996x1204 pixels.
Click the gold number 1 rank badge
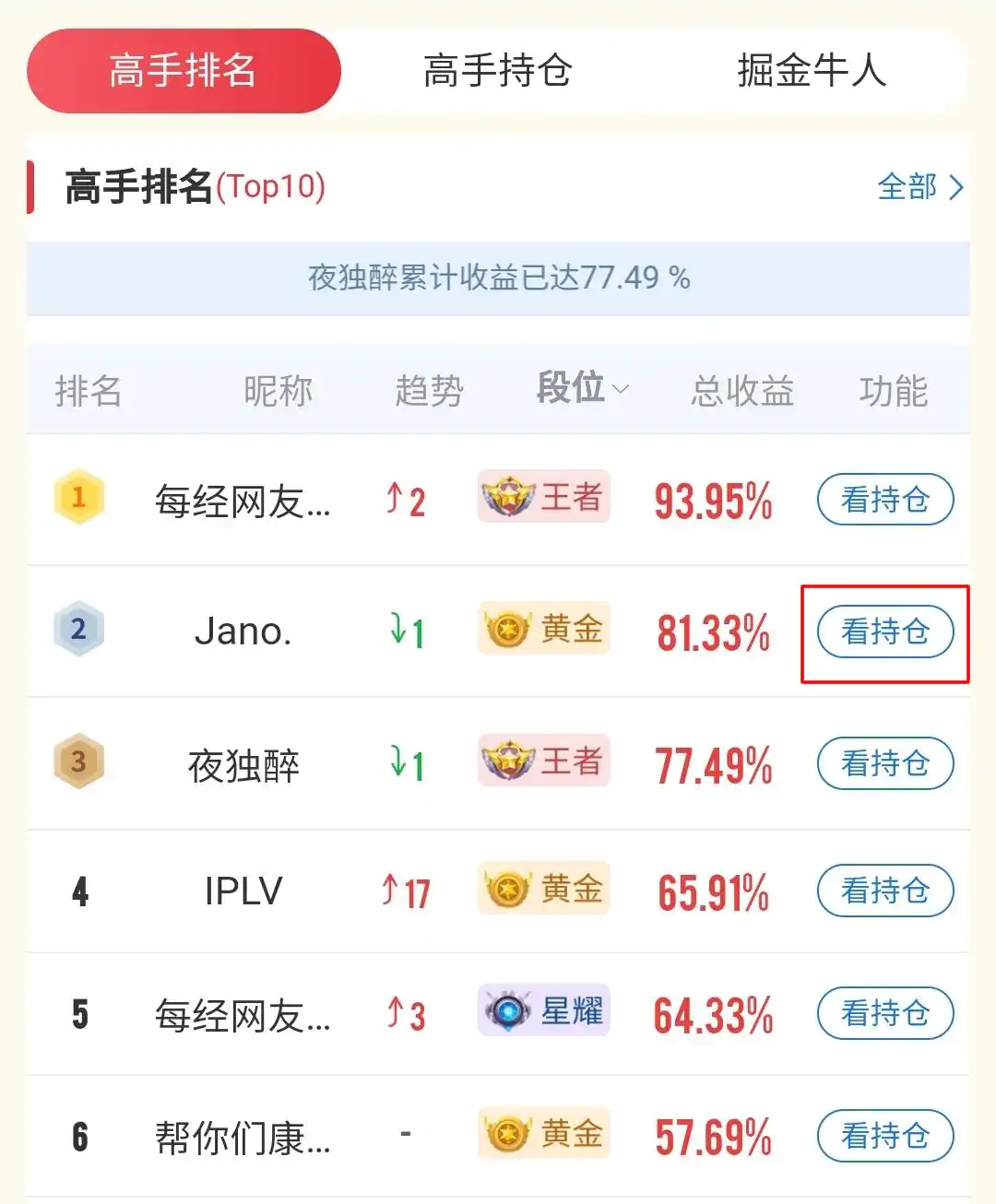point(79,498)
